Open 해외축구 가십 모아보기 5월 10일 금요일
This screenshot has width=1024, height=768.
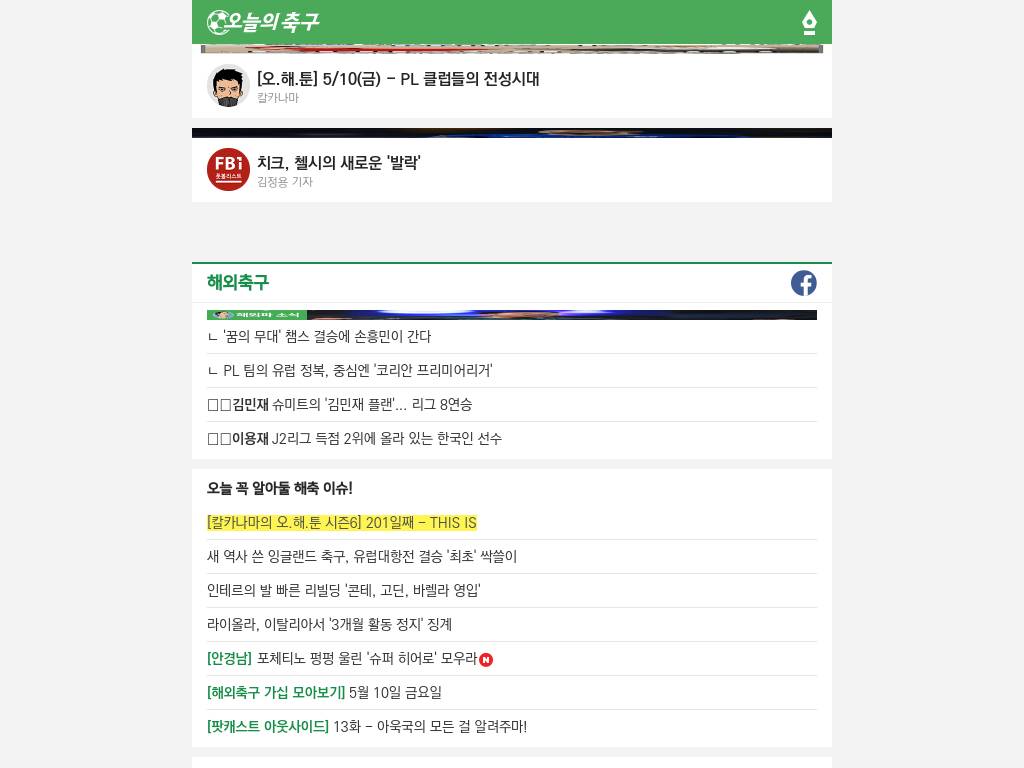[324, 693]
